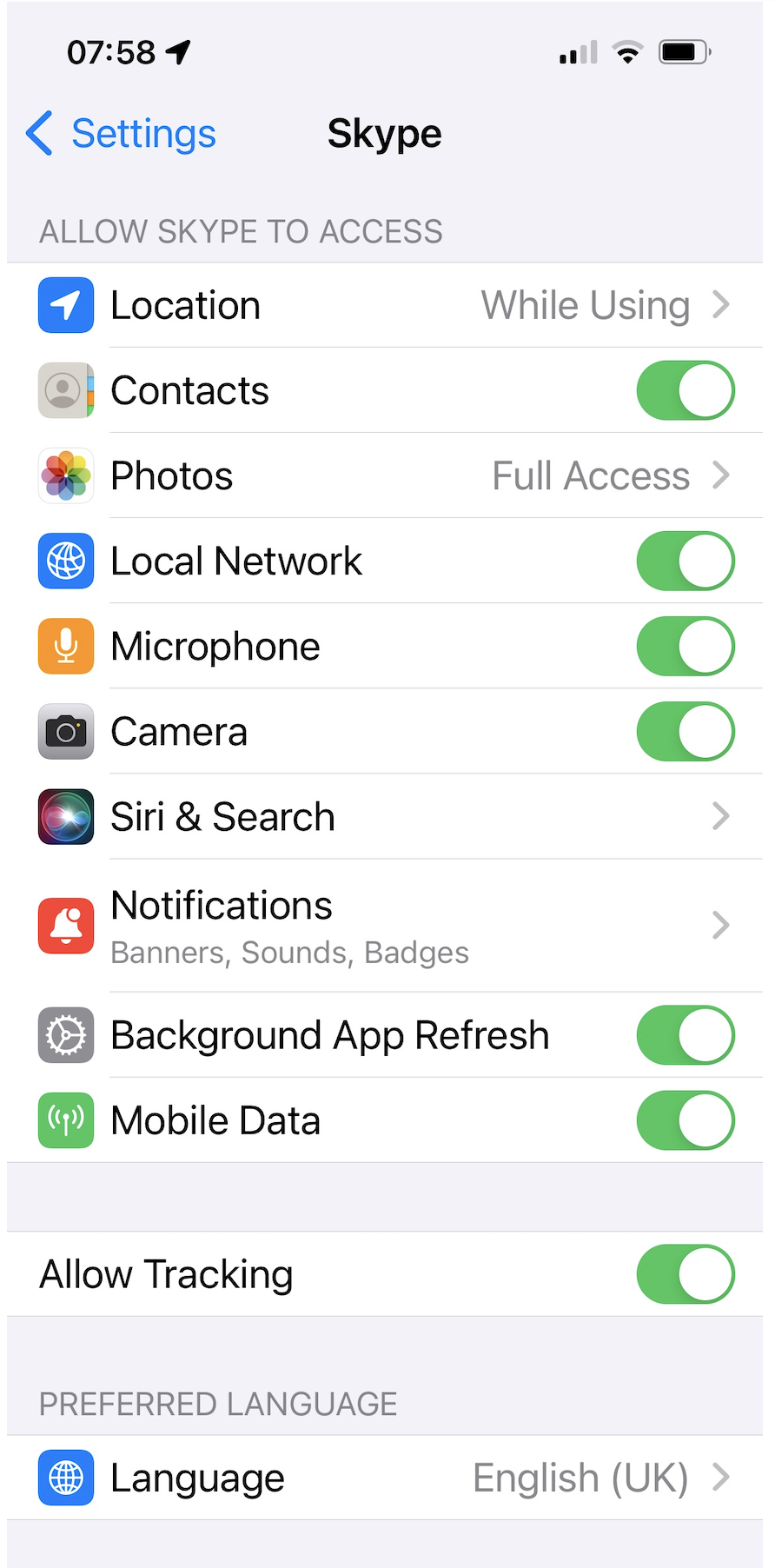Disable Local Network access
The image size is (775, 1568).
685,561
